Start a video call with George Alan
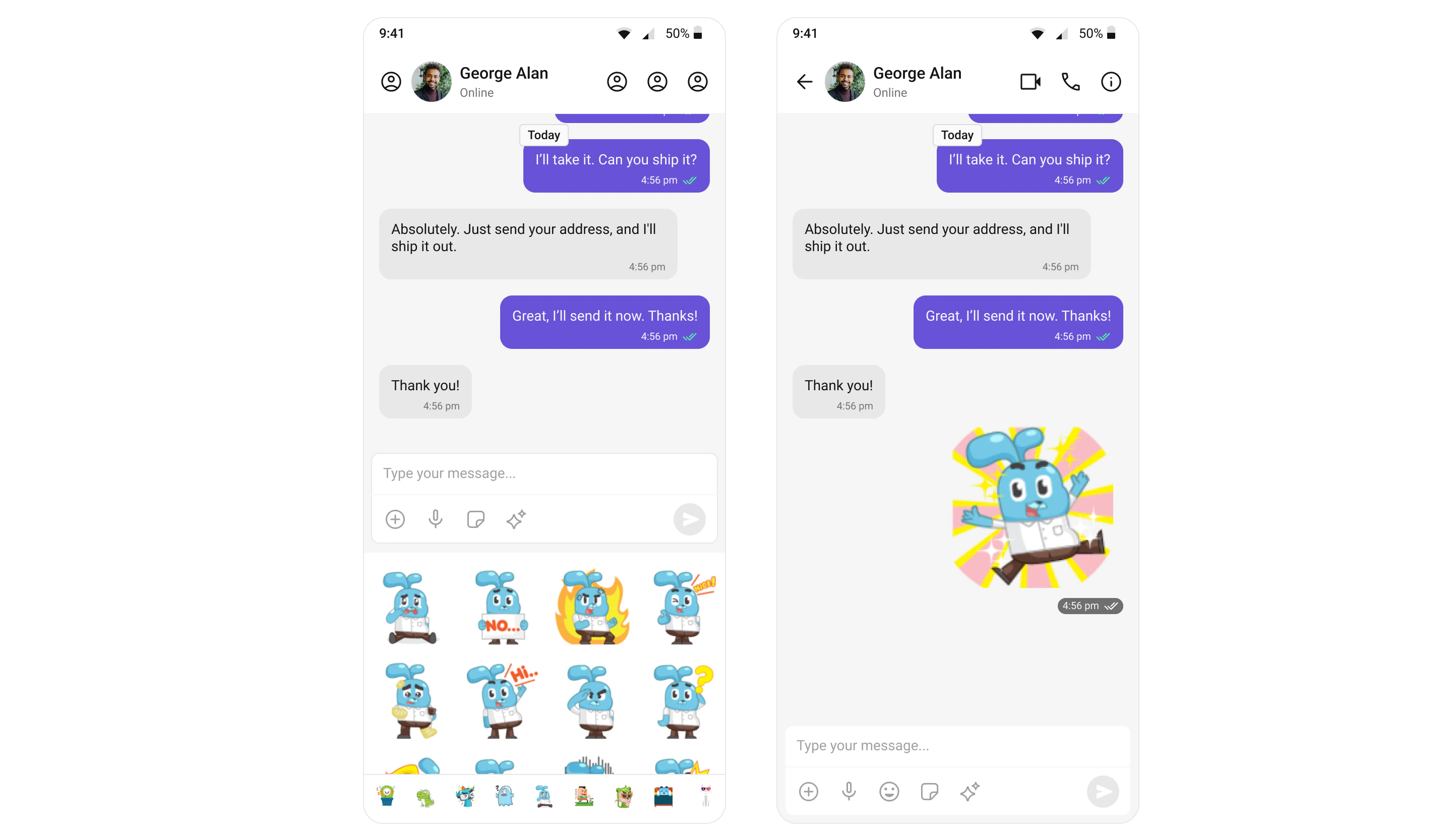Image resolution: width=1452 pixels, height=840 pixels. click(1030, 82)
